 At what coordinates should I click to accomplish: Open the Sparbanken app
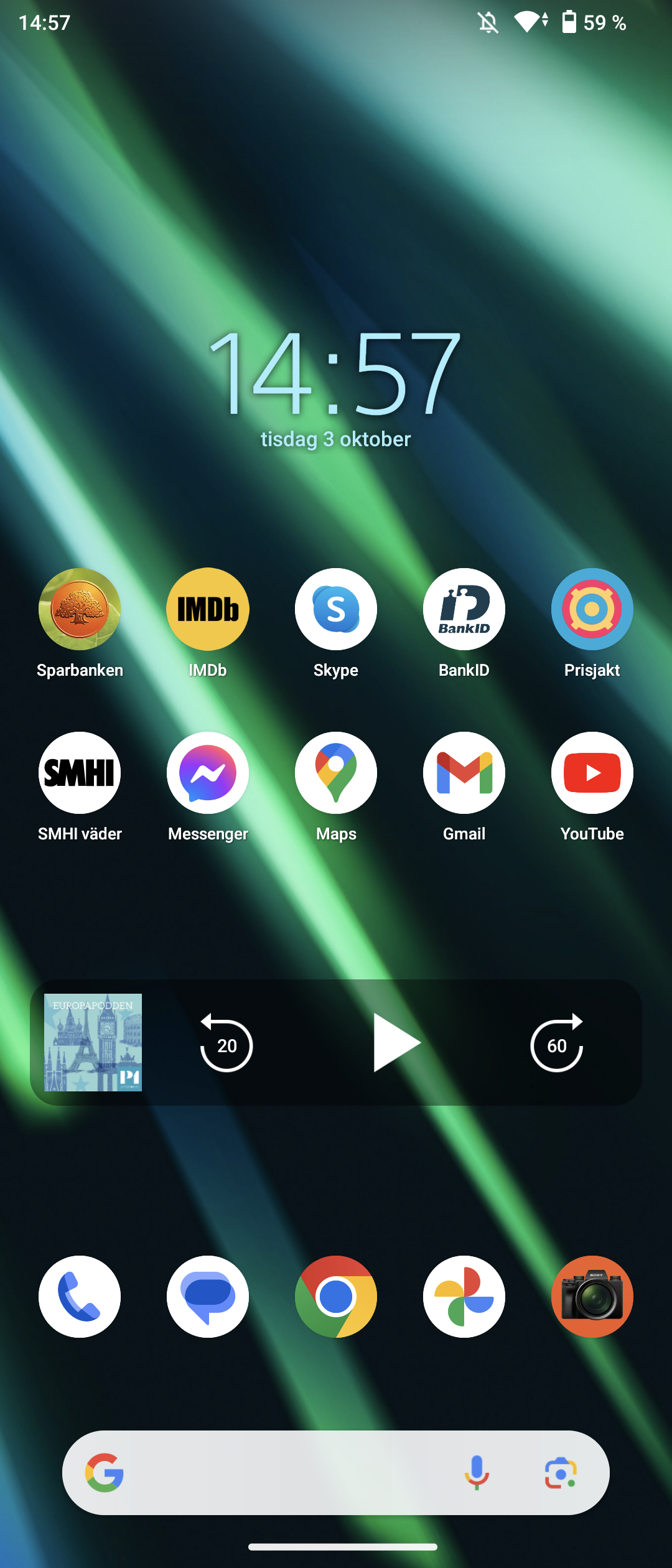coord(80,609)
